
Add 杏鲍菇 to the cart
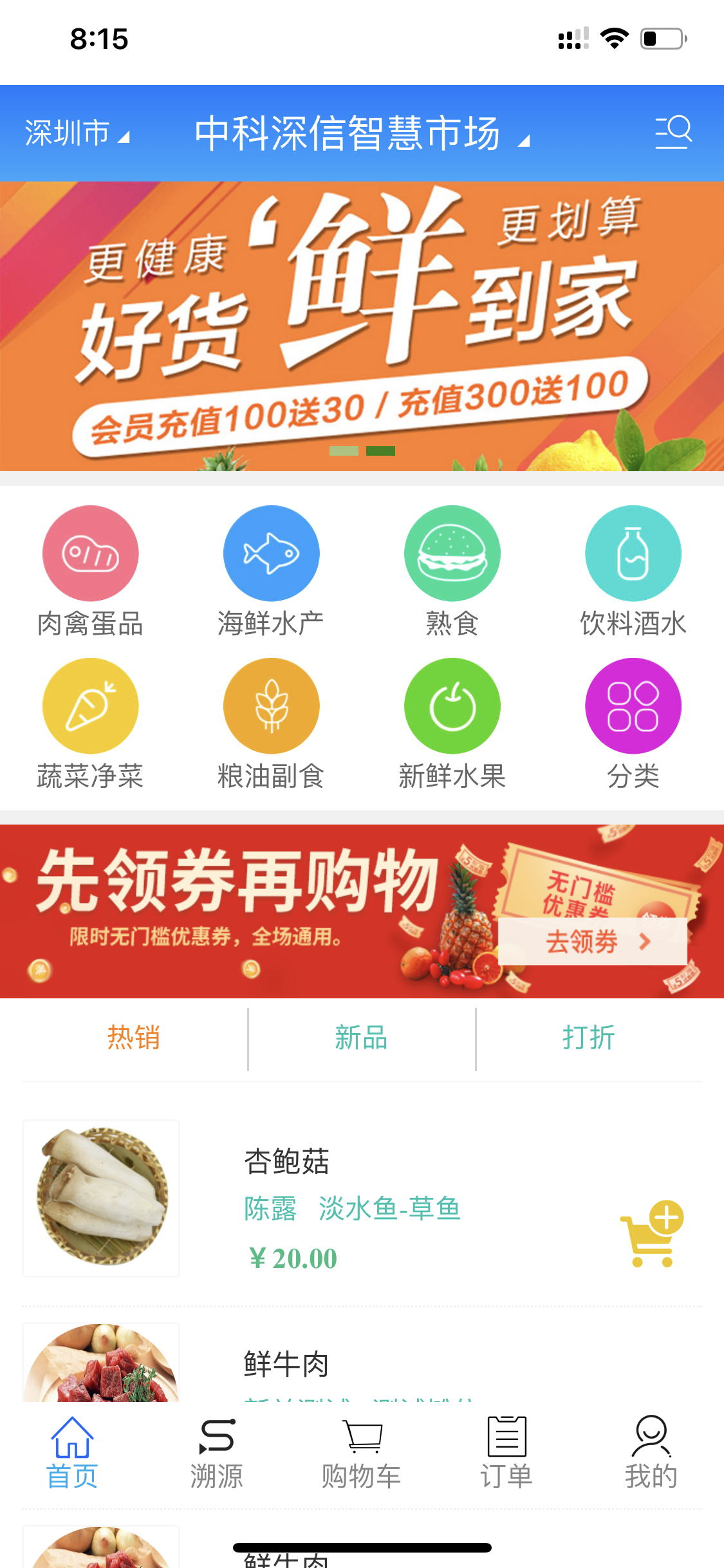pos(652,1234)
